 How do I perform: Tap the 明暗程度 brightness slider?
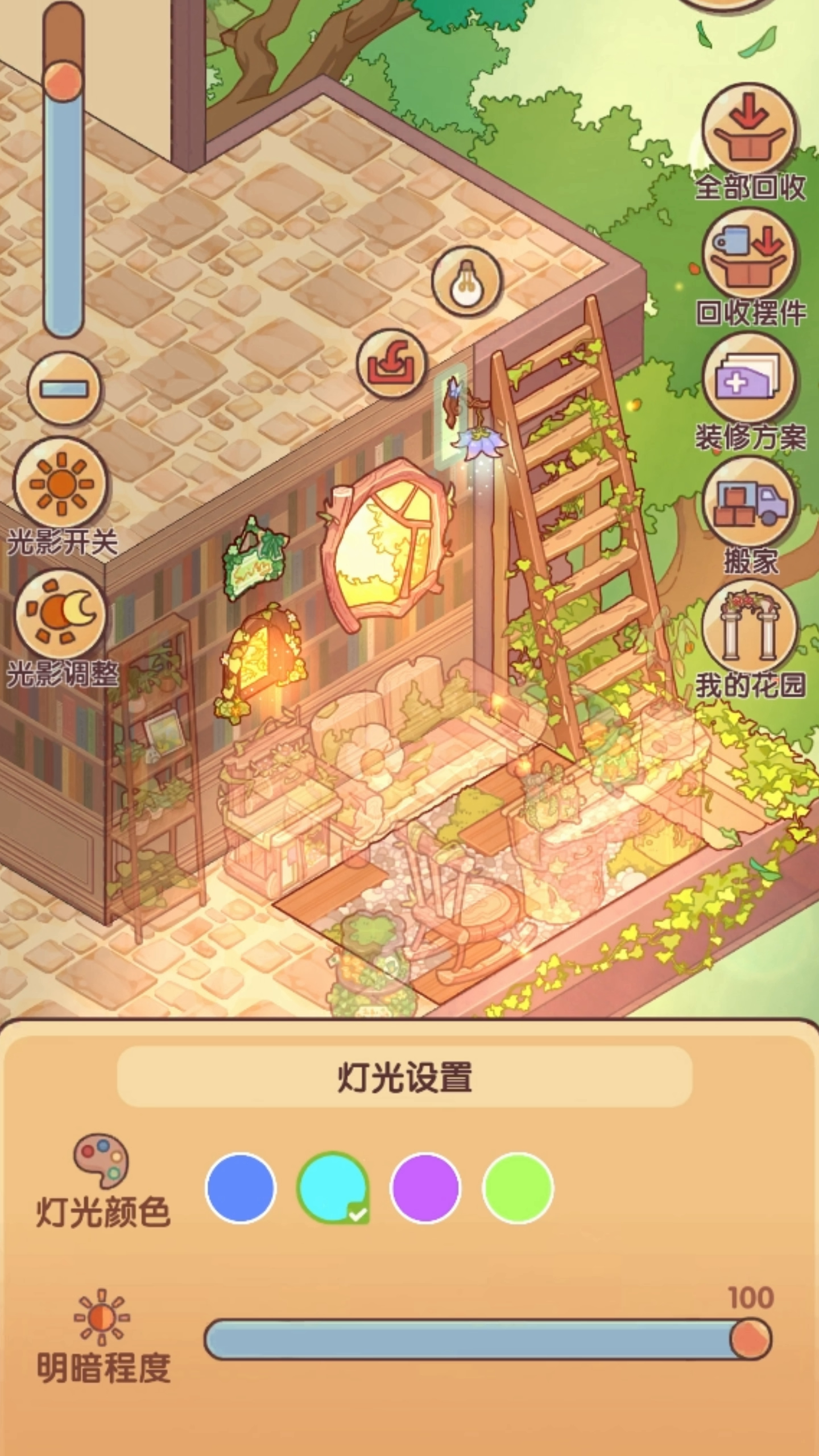472,1339
